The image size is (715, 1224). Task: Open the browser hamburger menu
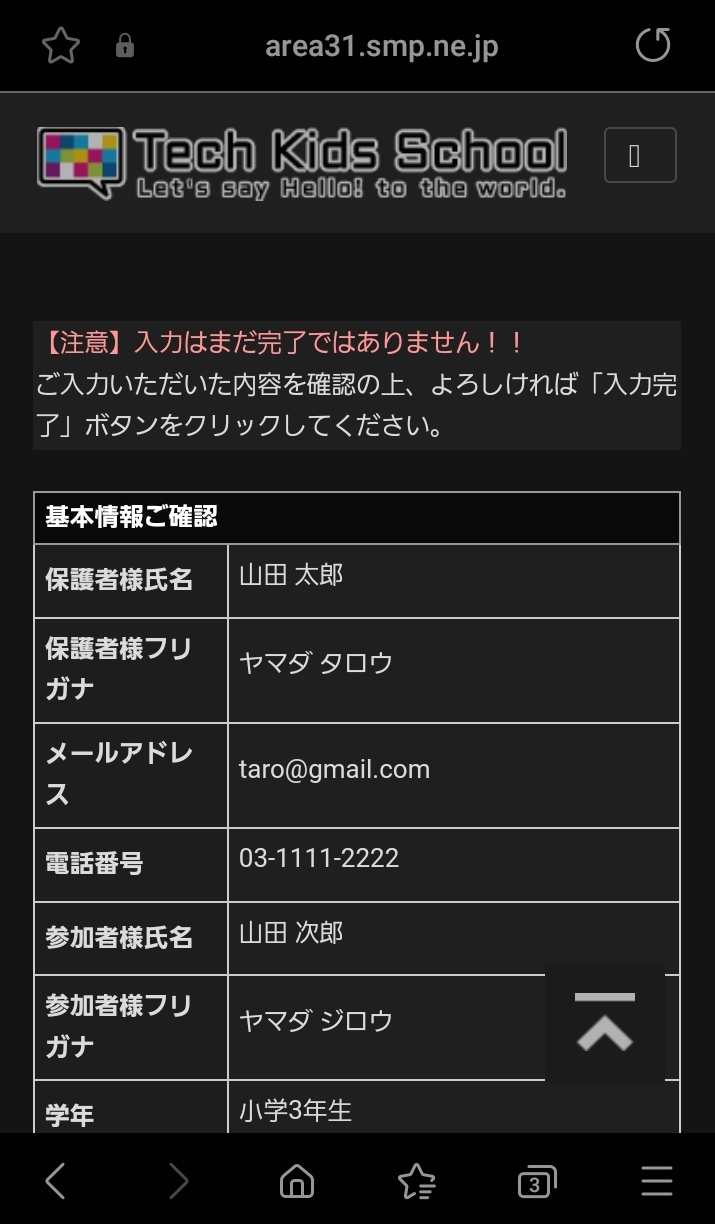[x=657, y=1183]
